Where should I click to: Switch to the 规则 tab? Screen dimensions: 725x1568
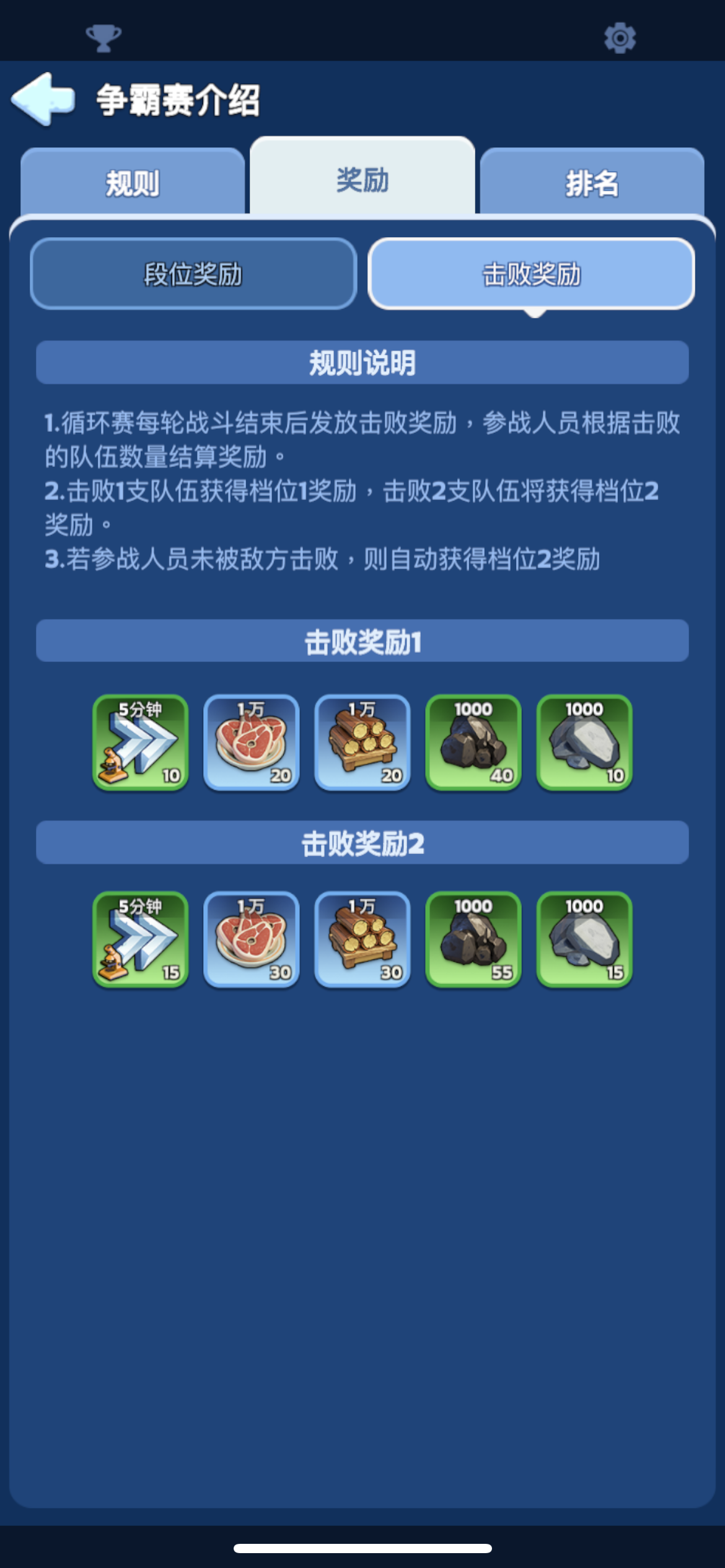click(133, 182)
